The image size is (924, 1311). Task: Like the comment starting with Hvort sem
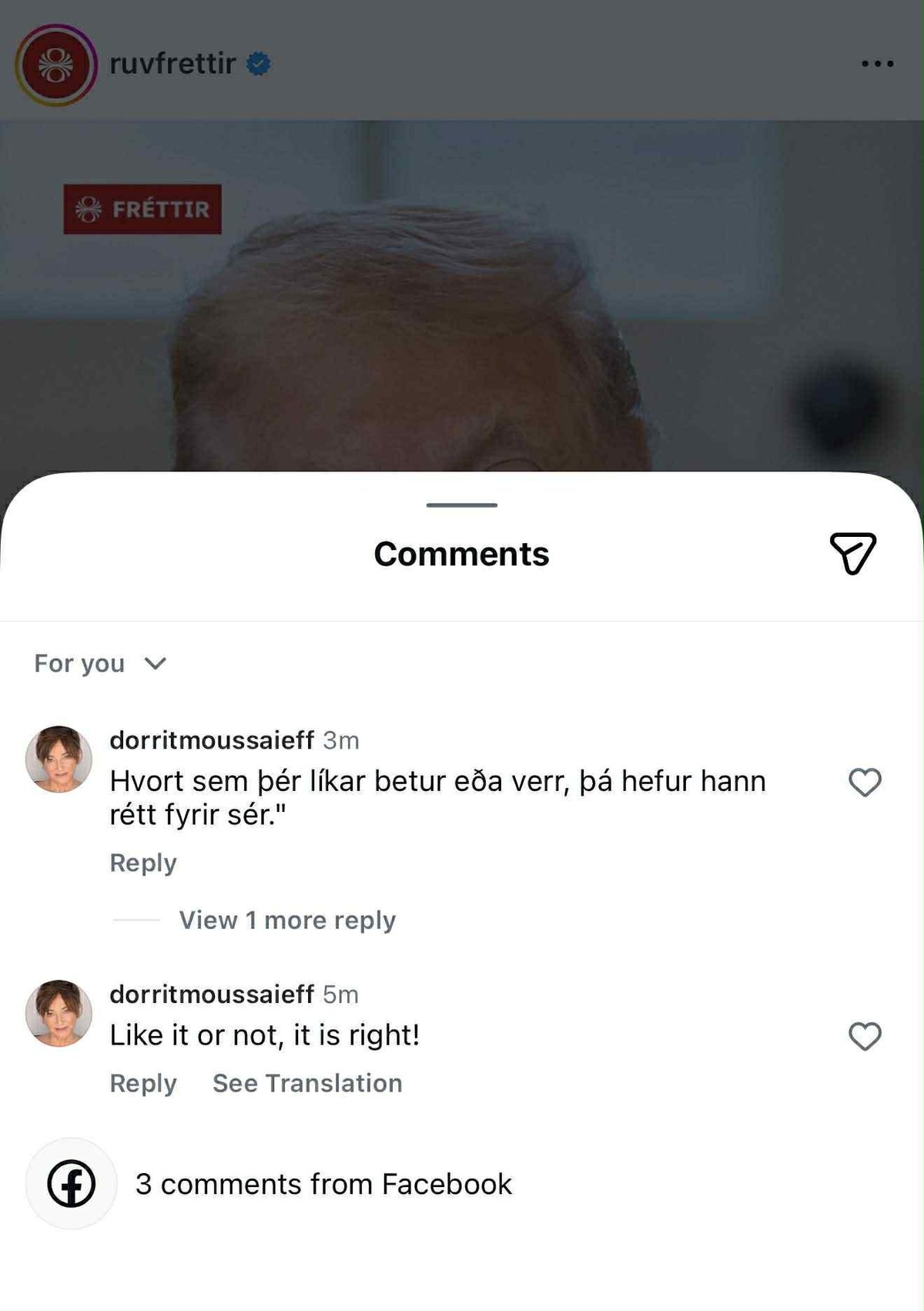coord(864,783)
